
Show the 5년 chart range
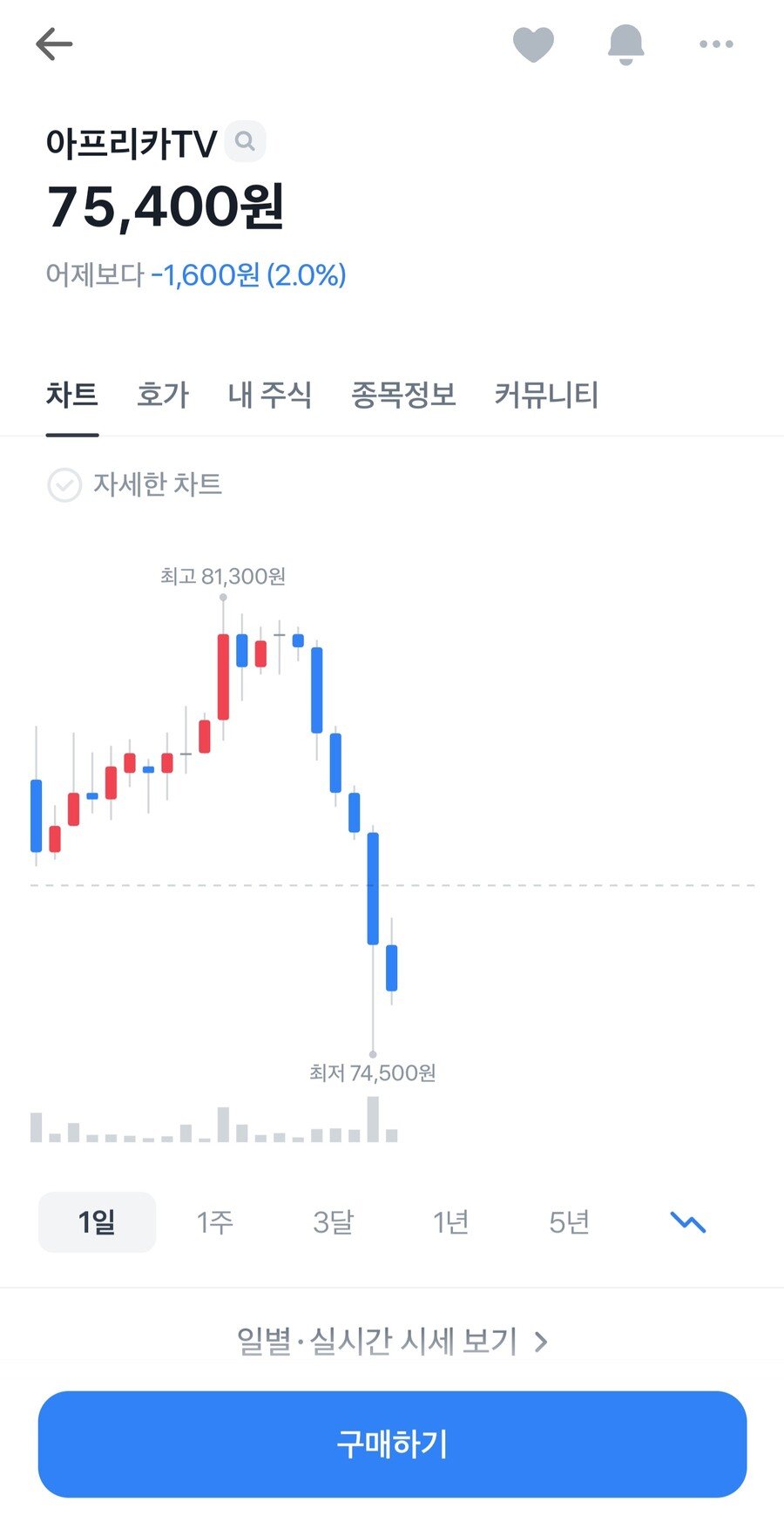[569, 1222]
